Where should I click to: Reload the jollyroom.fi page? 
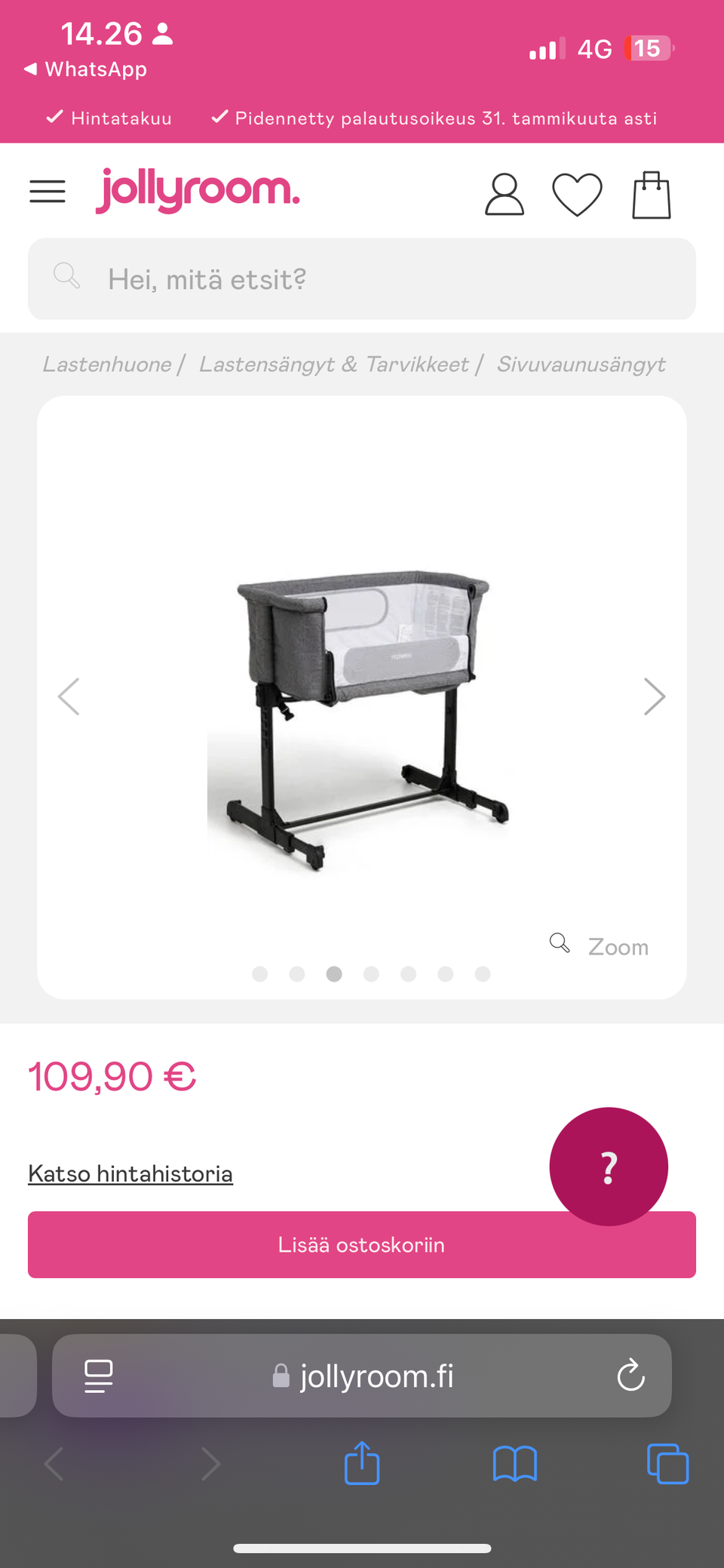click(x=630, y=1376)
